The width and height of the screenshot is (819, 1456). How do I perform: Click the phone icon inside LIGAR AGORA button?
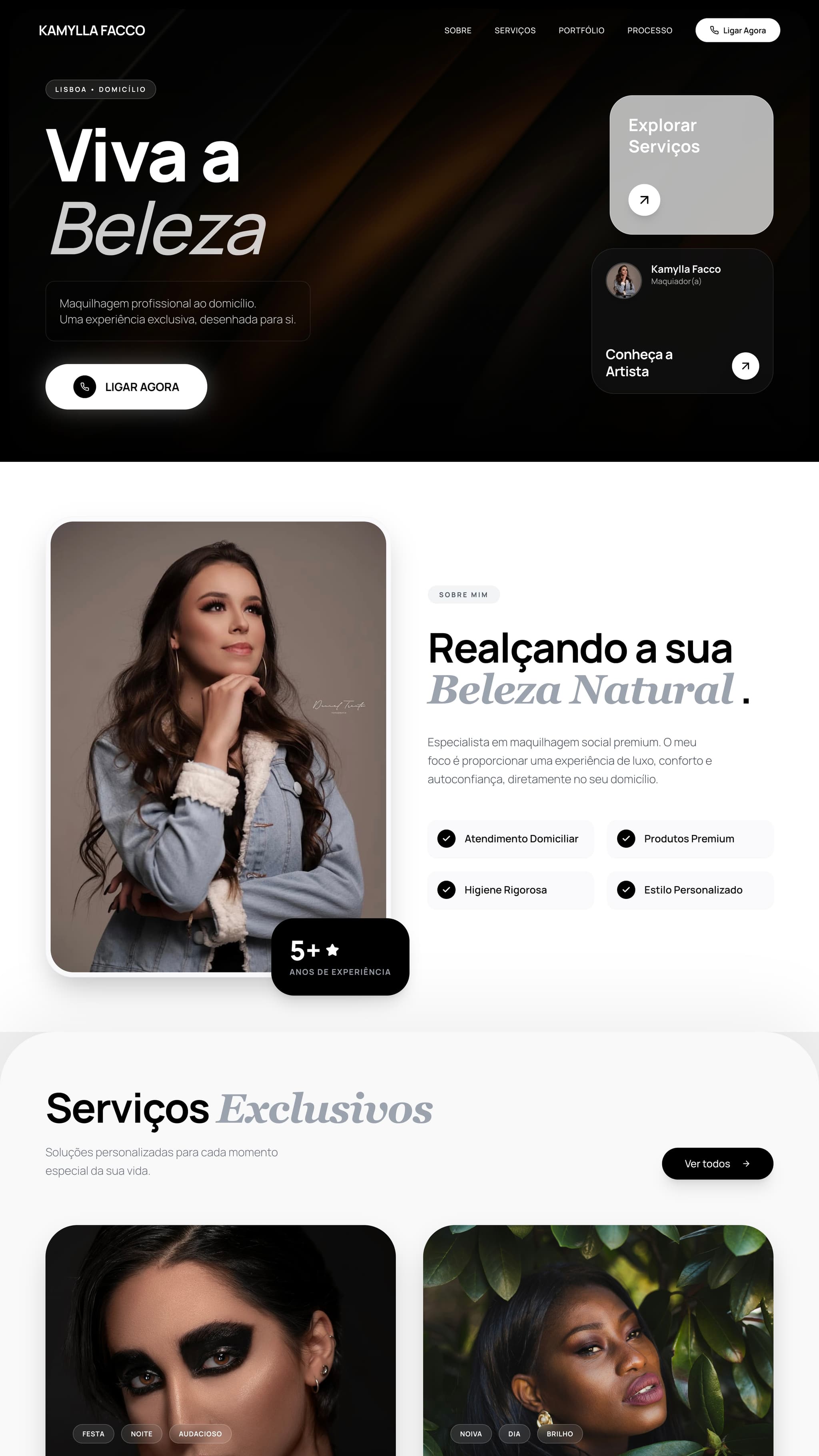[85, 387]
